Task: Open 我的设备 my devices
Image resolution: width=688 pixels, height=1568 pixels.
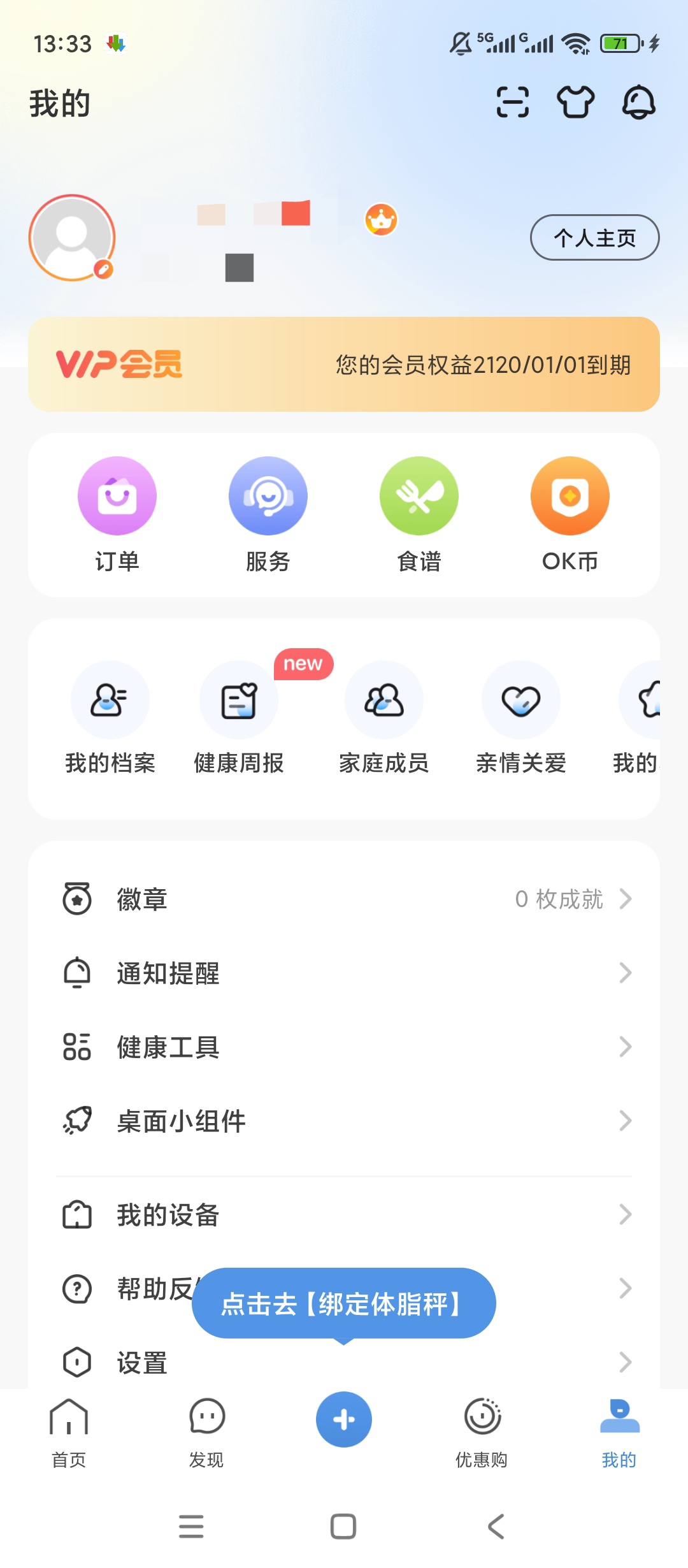Action: point(344,1215)
